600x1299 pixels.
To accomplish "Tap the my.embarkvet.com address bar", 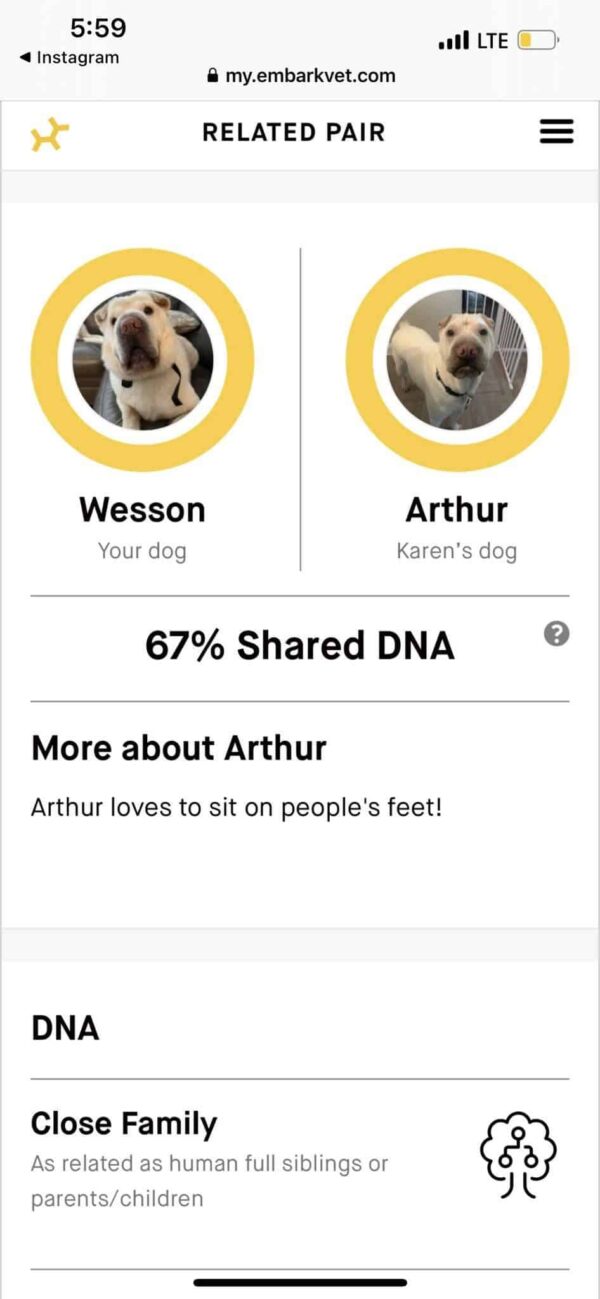I will click(x=300, y=75).
